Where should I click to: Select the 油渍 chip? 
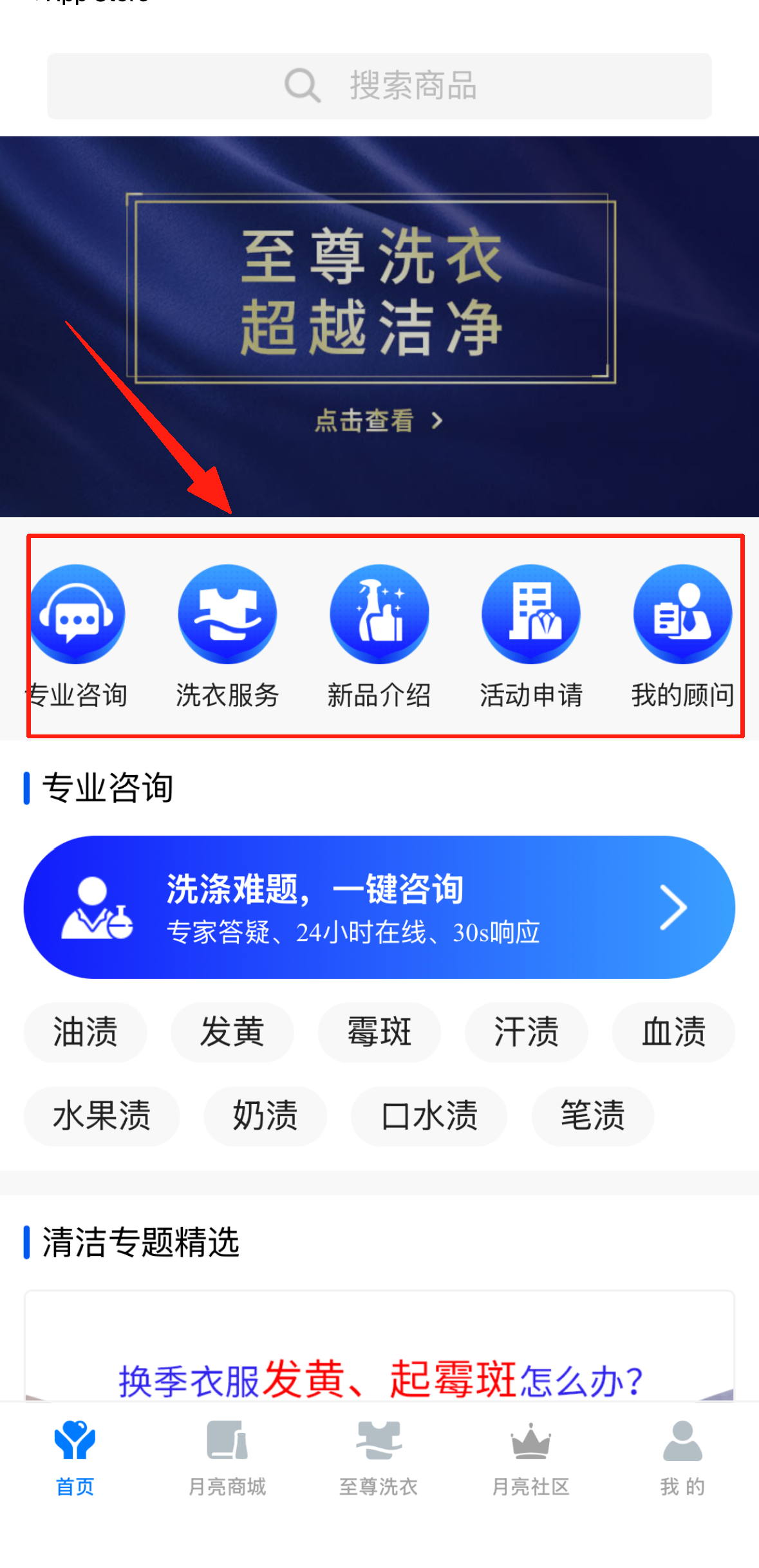point(85,1032)
